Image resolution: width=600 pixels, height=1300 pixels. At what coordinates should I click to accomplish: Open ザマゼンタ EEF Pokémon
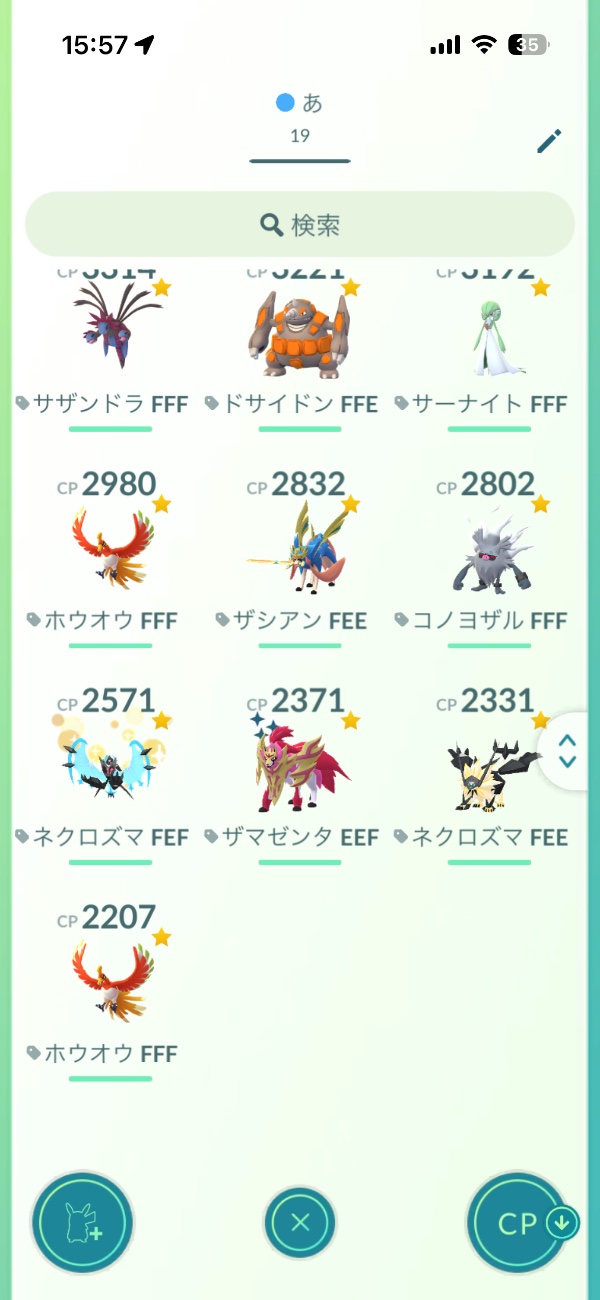pyautogui.click(x=300, y=767)
